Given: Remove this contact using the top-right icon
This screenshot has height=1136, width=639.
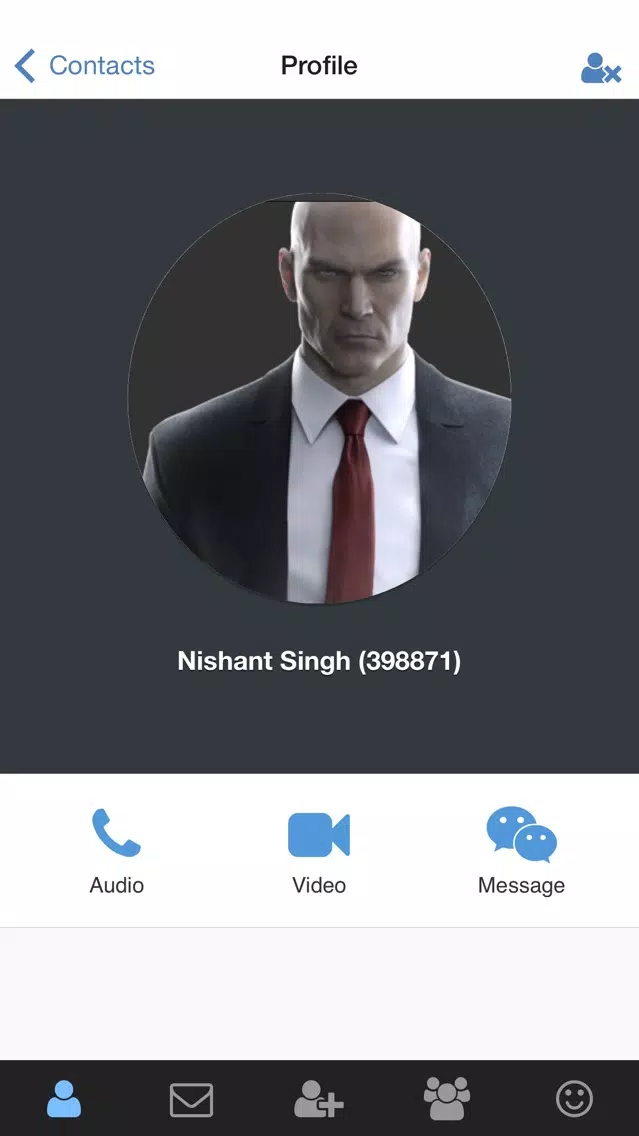Looking at the screenshot, I should 601,67.
